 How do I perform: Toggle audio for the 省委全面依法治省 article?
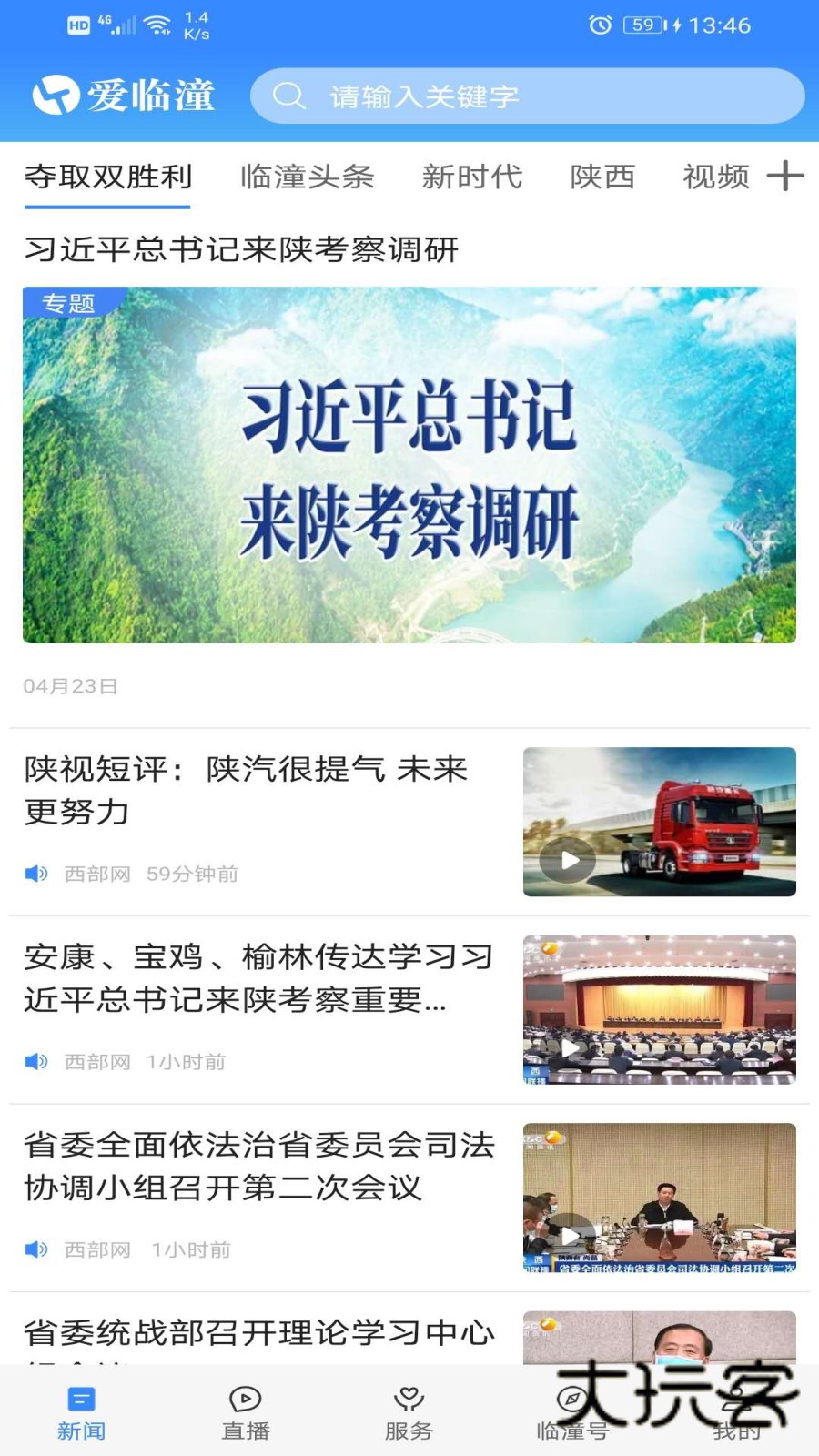tap(35, 1249)
